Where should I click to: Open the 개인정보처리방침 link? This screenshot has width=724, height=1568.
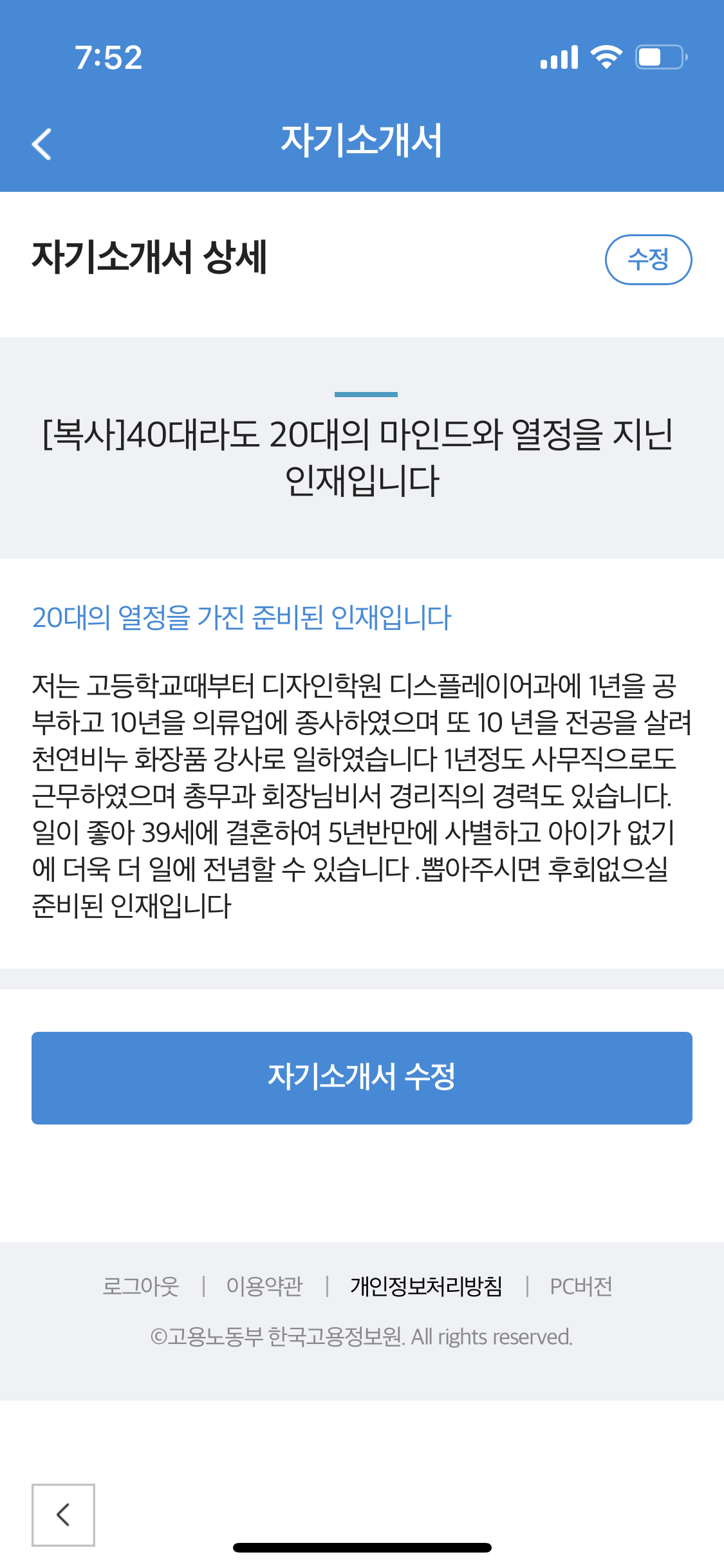tap(426, 1286)
